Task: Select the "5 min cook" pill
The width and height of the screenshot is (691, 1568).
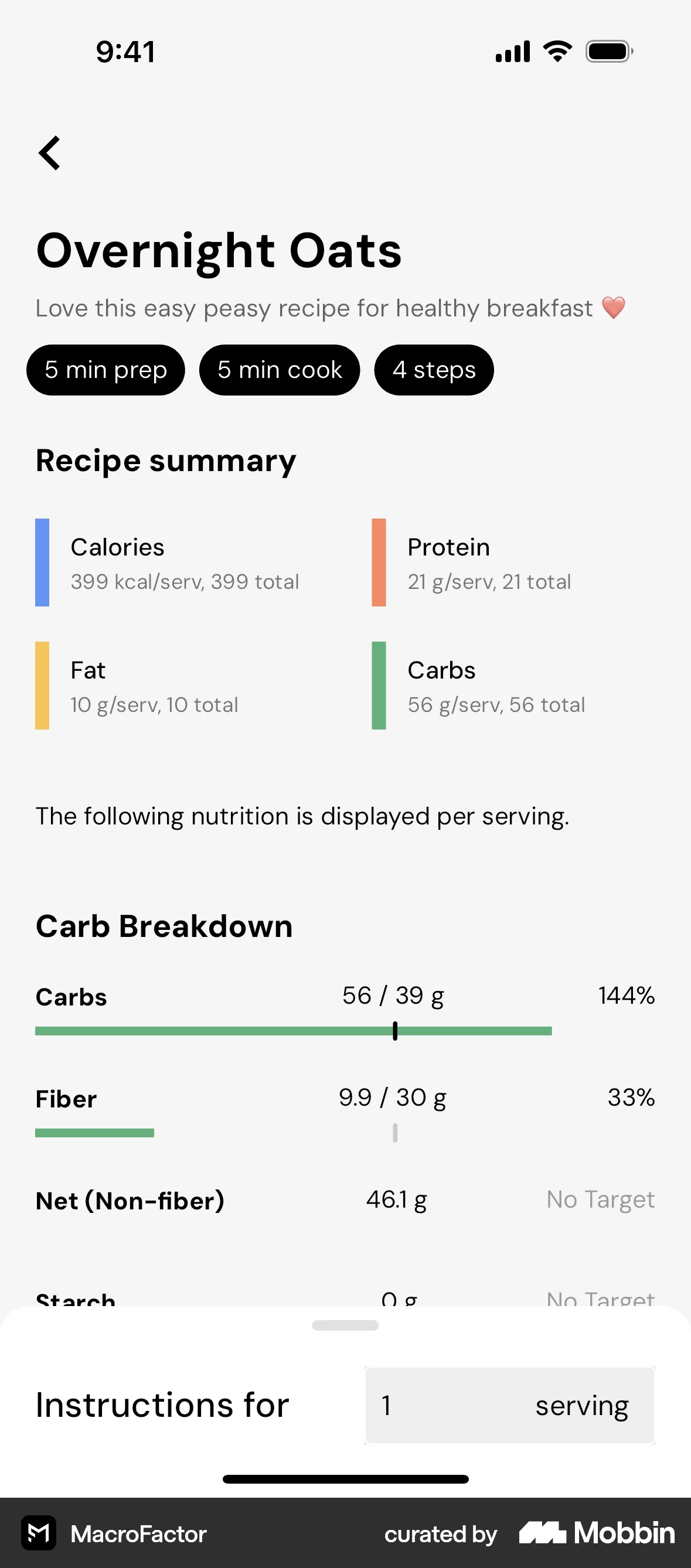Action: [x=280, y=370]
